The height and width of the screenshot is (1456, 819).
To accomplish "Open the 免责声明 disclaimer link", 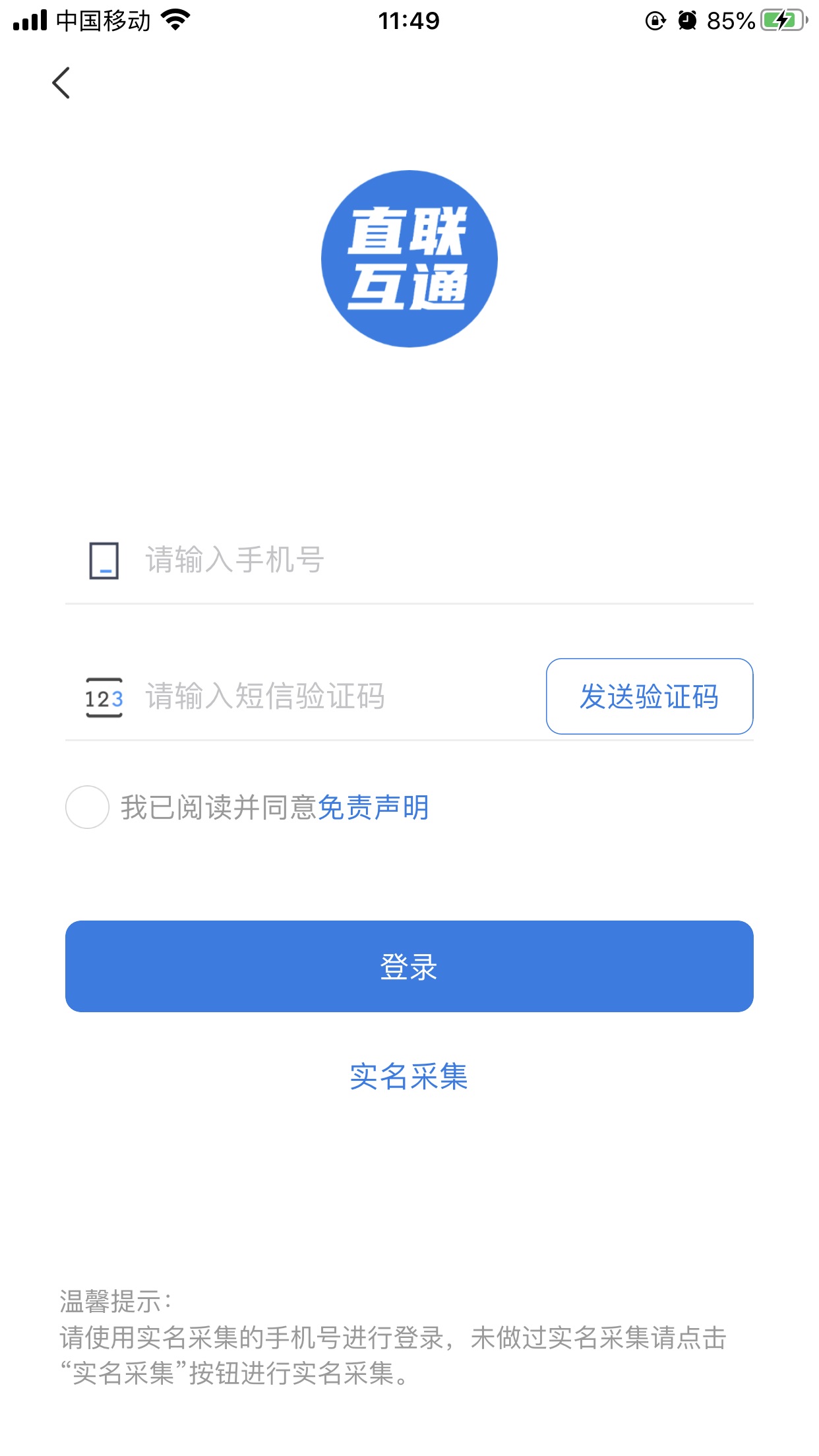I will (x=373, y=807).
